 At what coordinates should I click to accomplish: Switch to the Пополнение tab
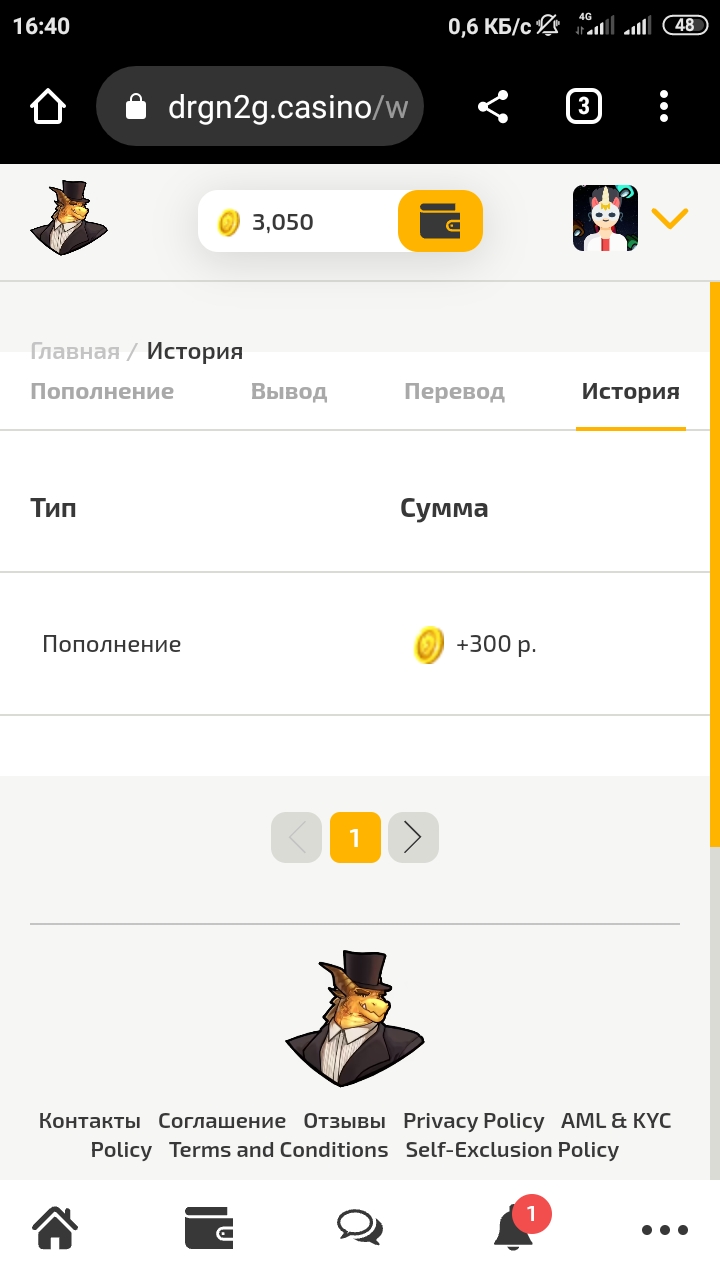point(102,392)
